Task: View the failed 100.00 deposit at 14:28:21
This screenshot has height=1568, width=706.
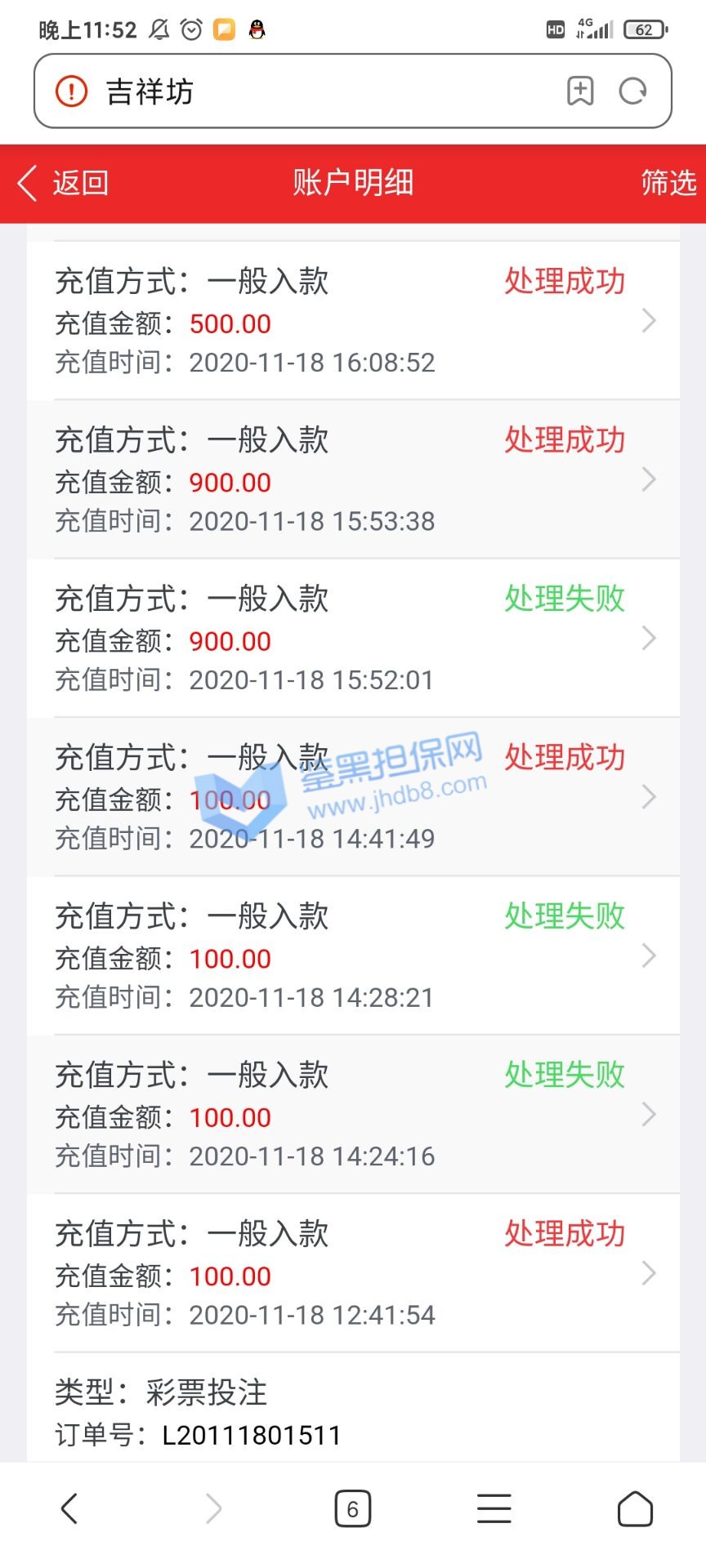Action: [353, 955]
